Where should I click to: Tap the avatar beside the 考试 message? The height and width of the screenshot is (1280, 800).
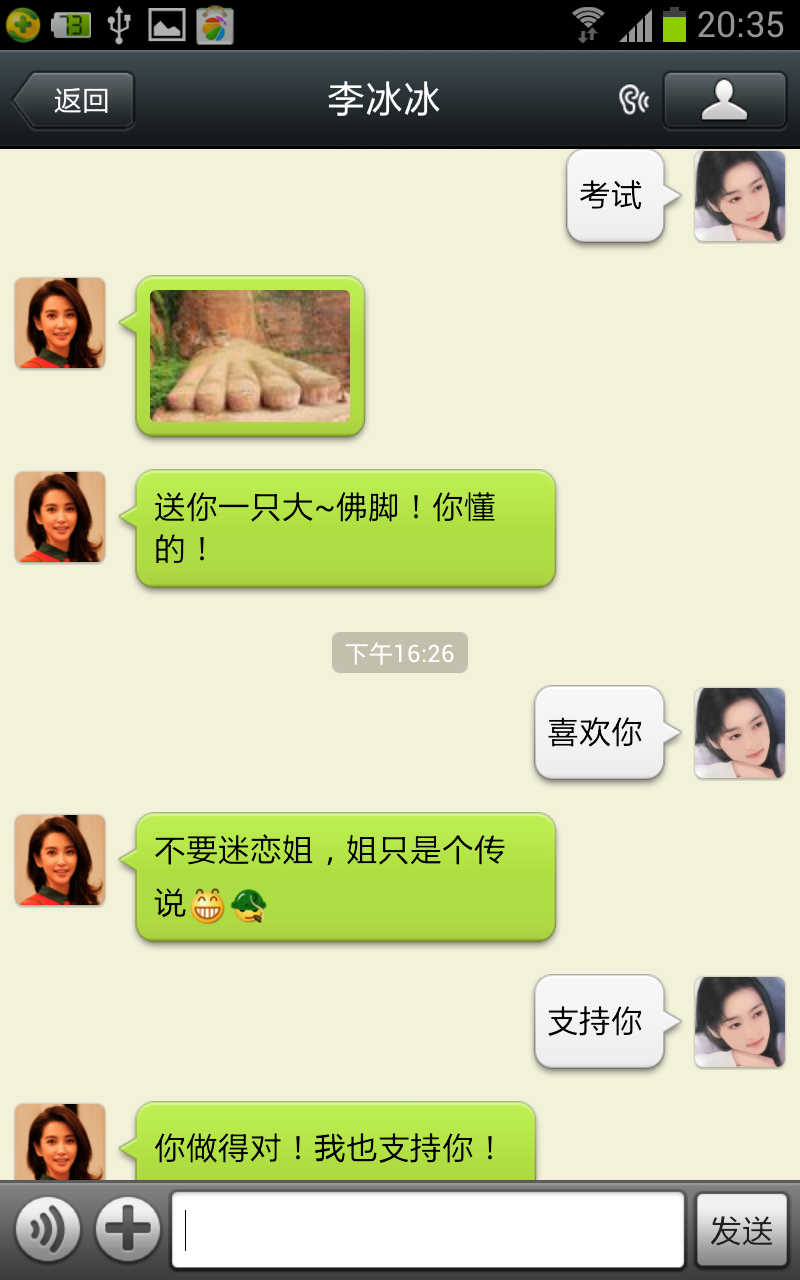coord(740,196)
